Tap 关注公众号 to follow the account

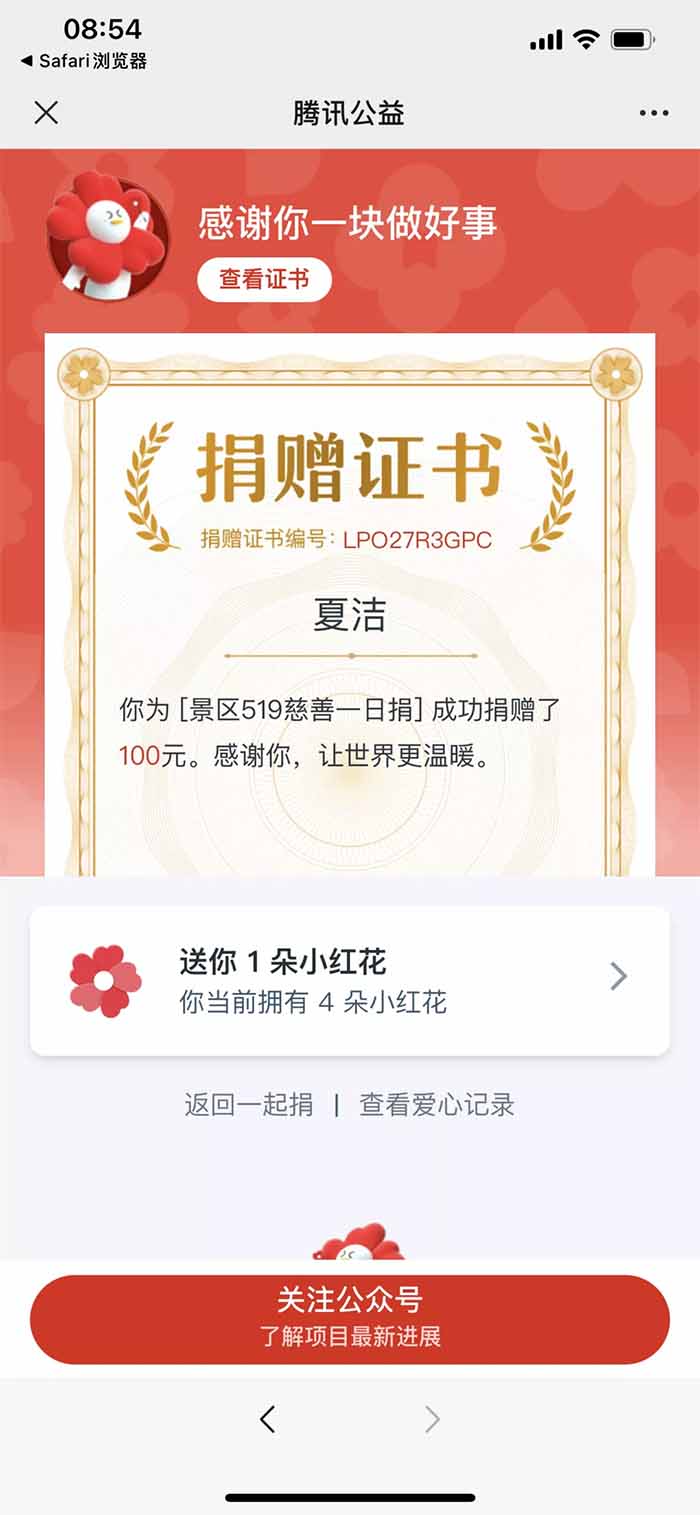tap(350, 1318)
